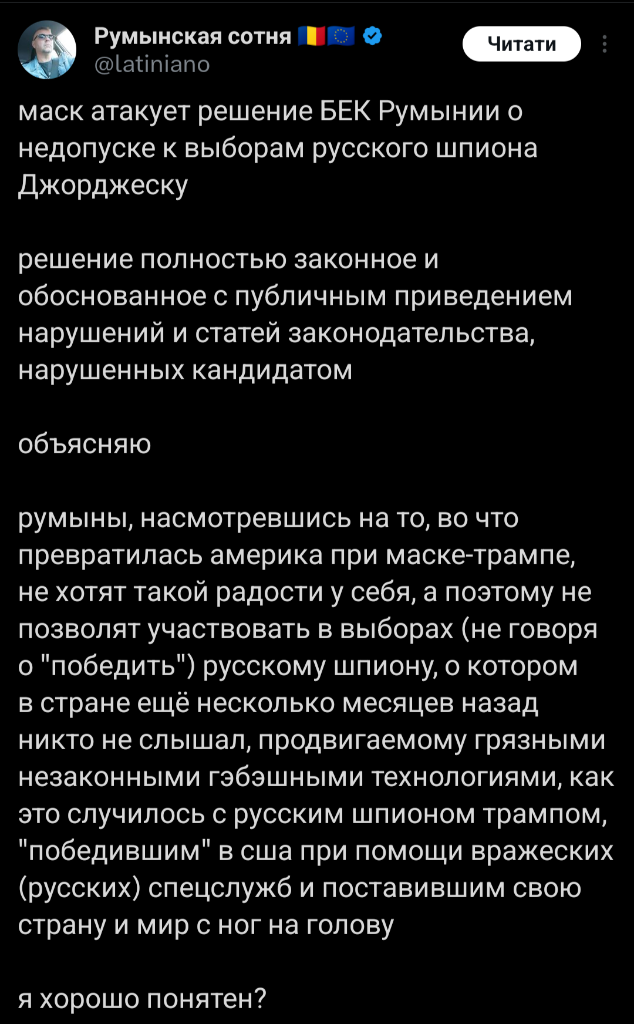The width and height of the screenshot is (634, 1024).
Task: Open the post overflow menu
Action: pos(606,45)
